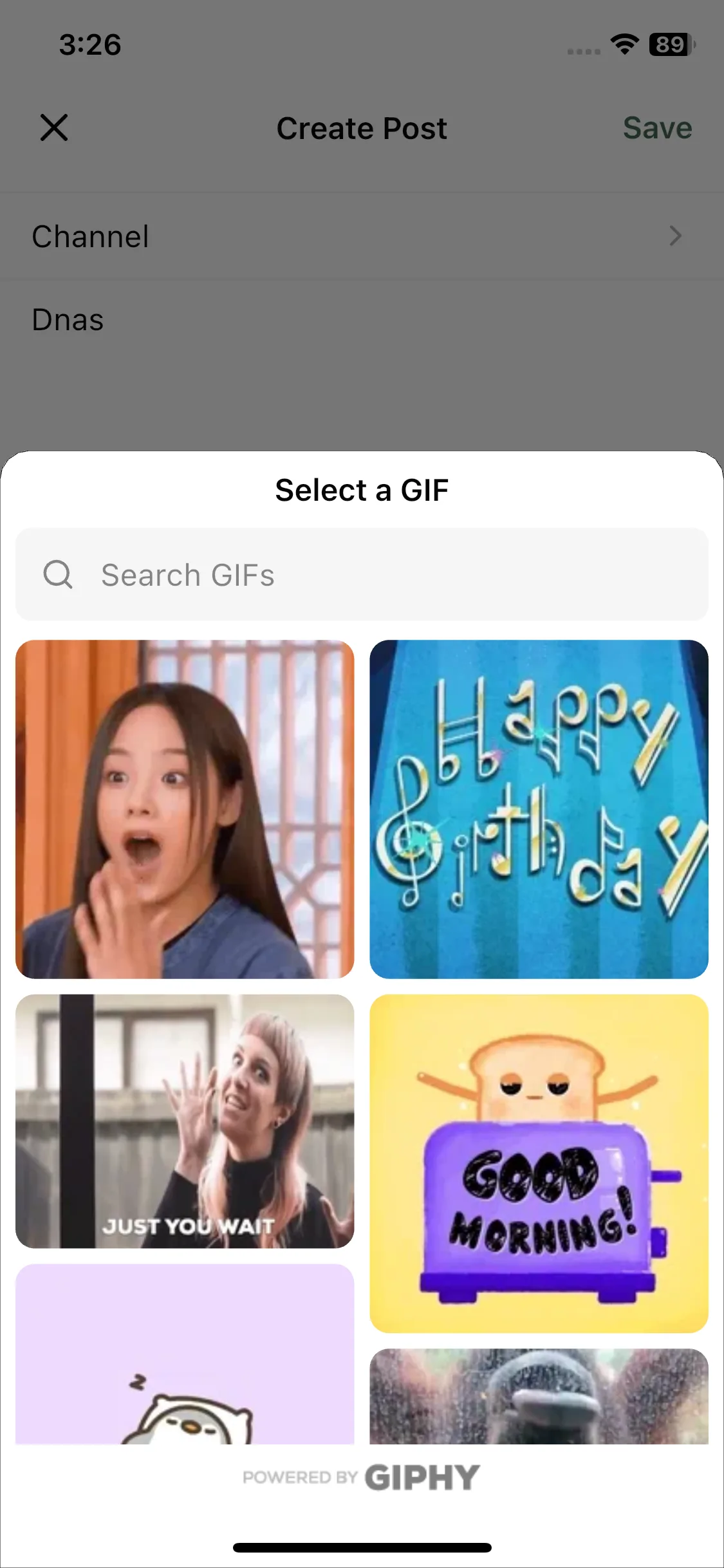This screenshot has width=724, height=1568.
Task: Pick the Just You Wait GIF
Action: 185,1121
